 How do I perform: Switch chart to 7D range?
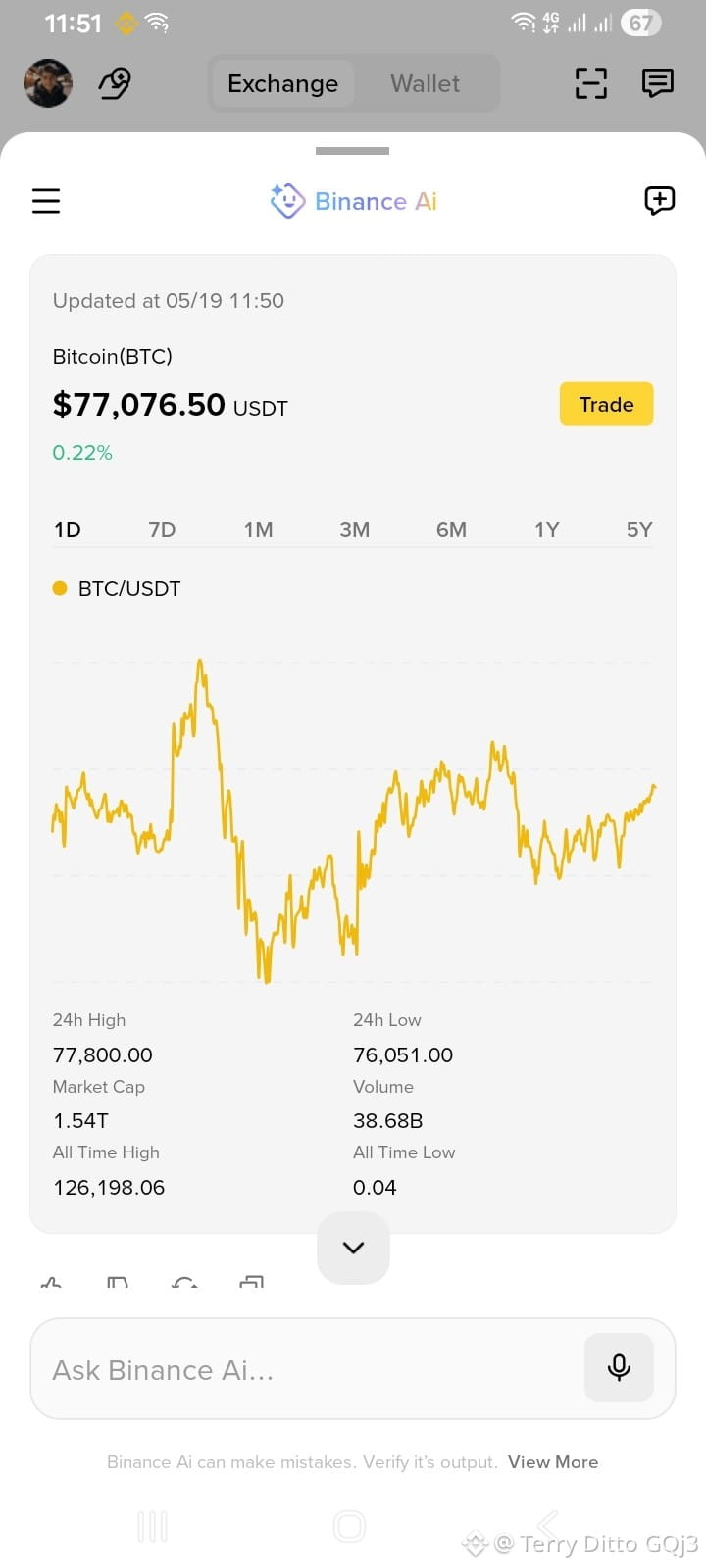[162, 530]
